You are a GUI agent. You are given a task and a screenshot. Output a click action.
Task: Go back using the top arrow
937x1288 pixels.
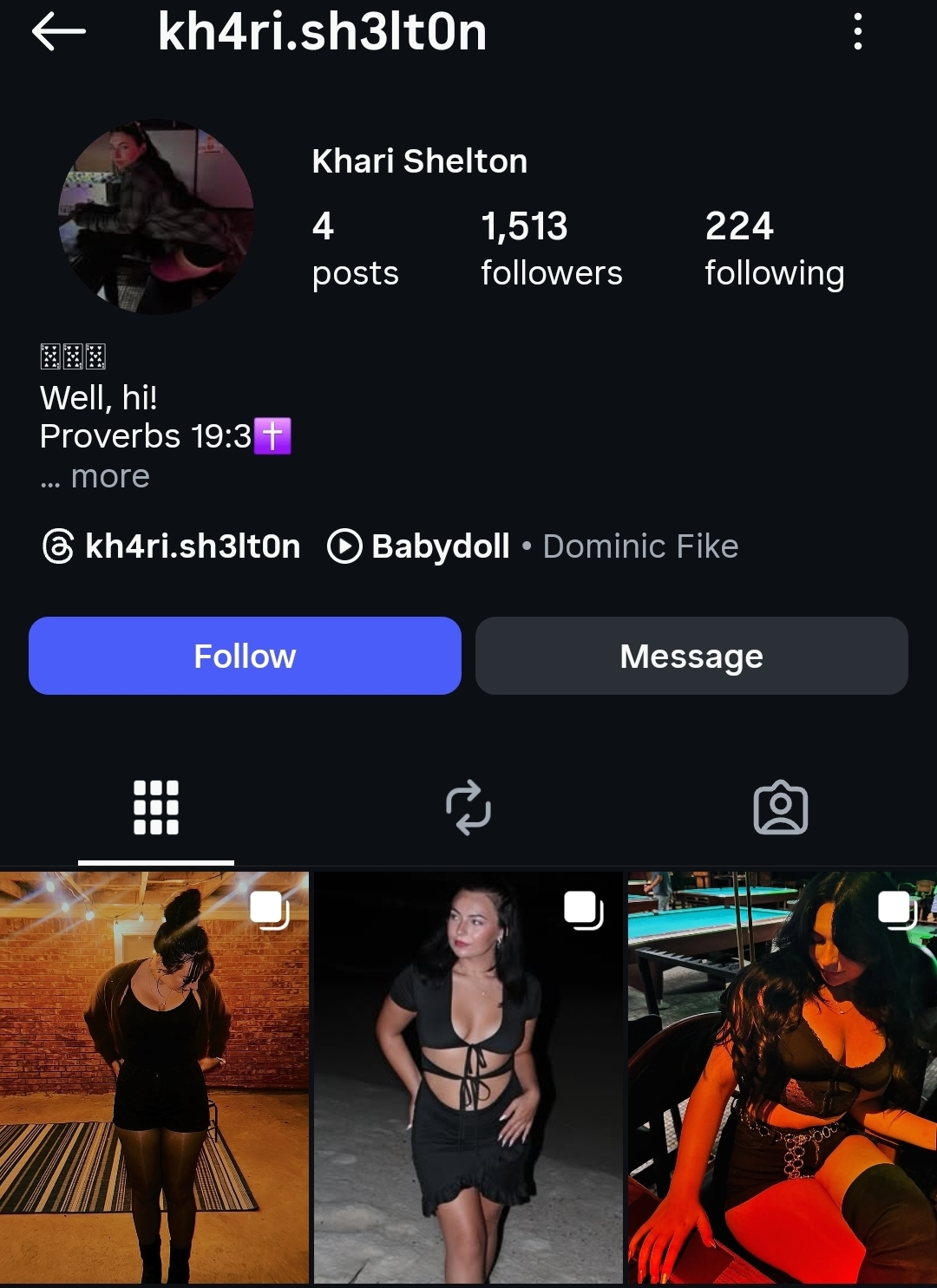click(58, 33)
